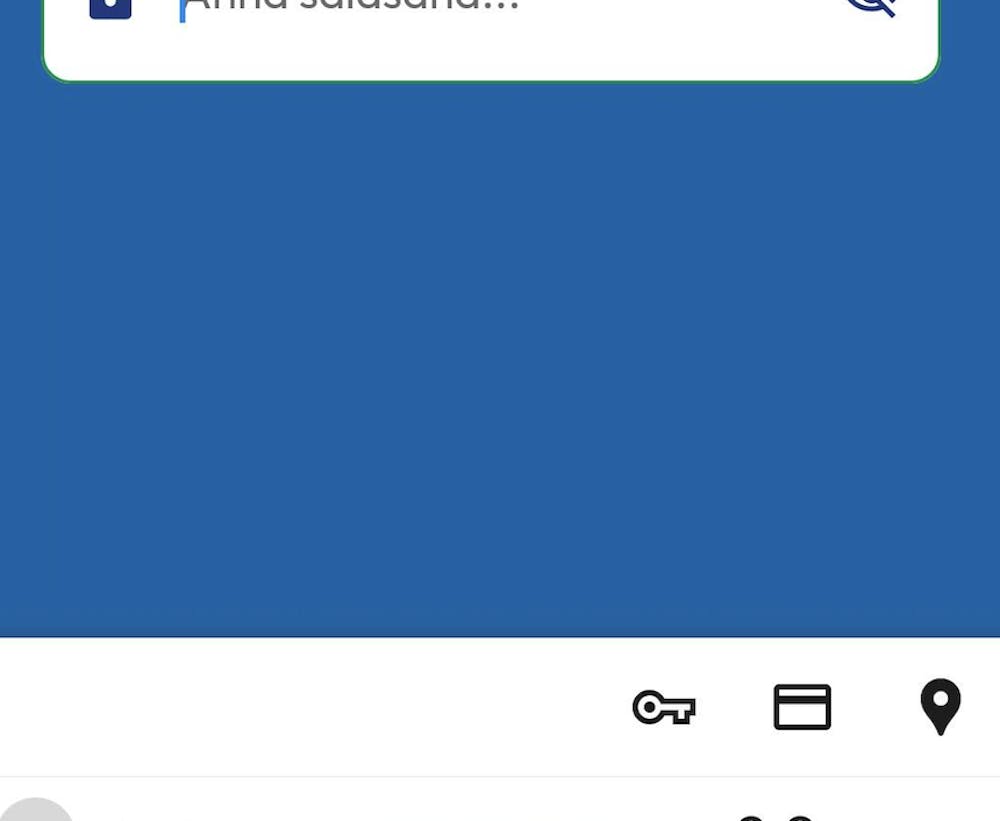Toggle password visibility with the eye icon
Image resolution: width=1000 pixels, height=821 pixels.
(871, 6)
